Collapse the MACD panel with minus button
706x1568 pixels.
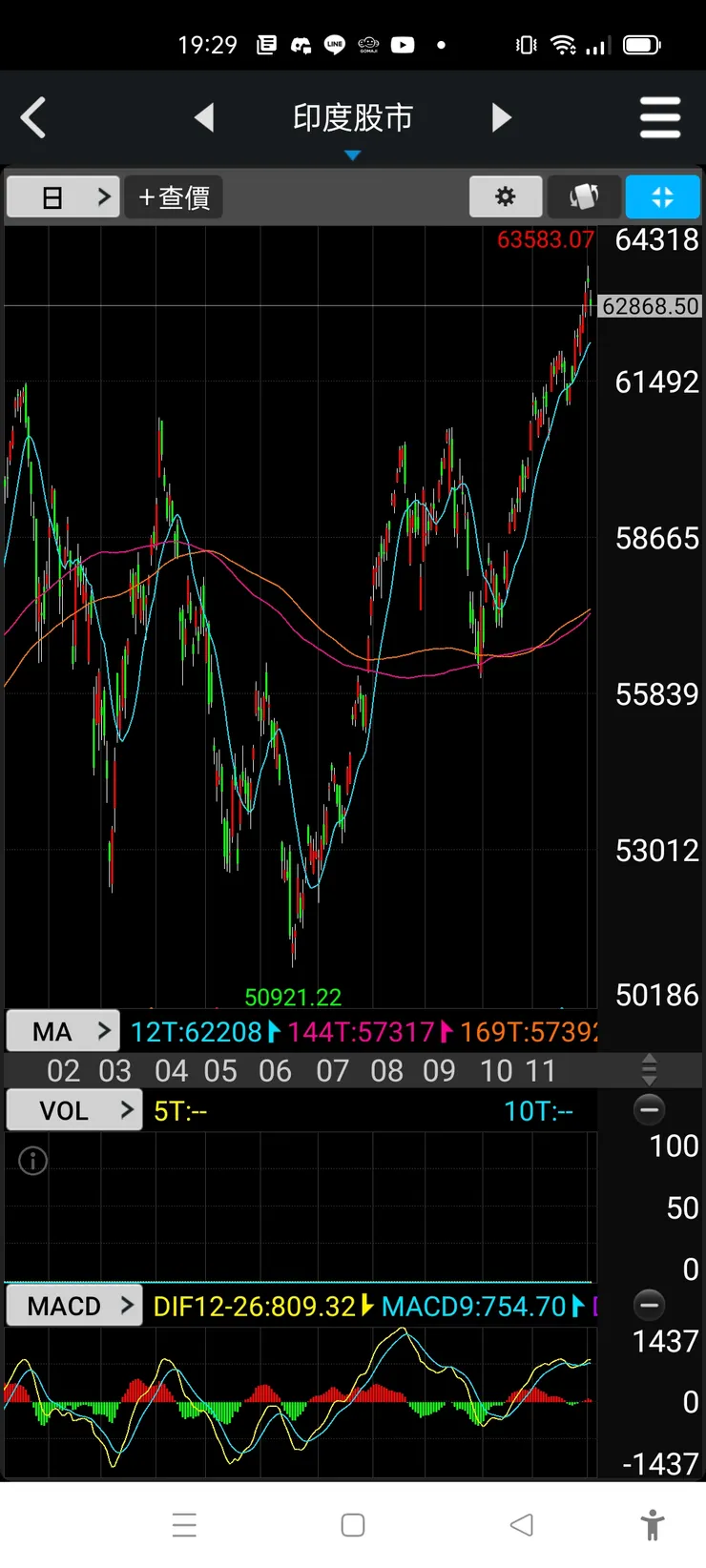(x=650, y=1304)
